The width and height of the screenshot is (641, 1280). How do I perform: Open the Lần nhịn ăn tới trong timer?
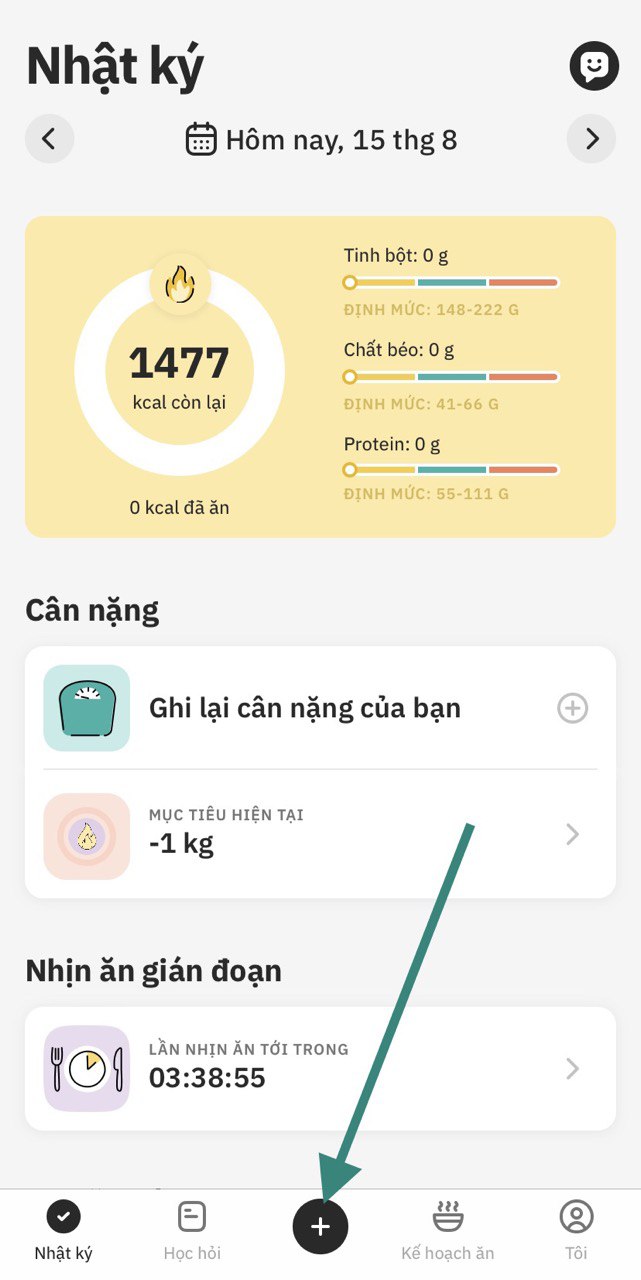click(320, 1068)
